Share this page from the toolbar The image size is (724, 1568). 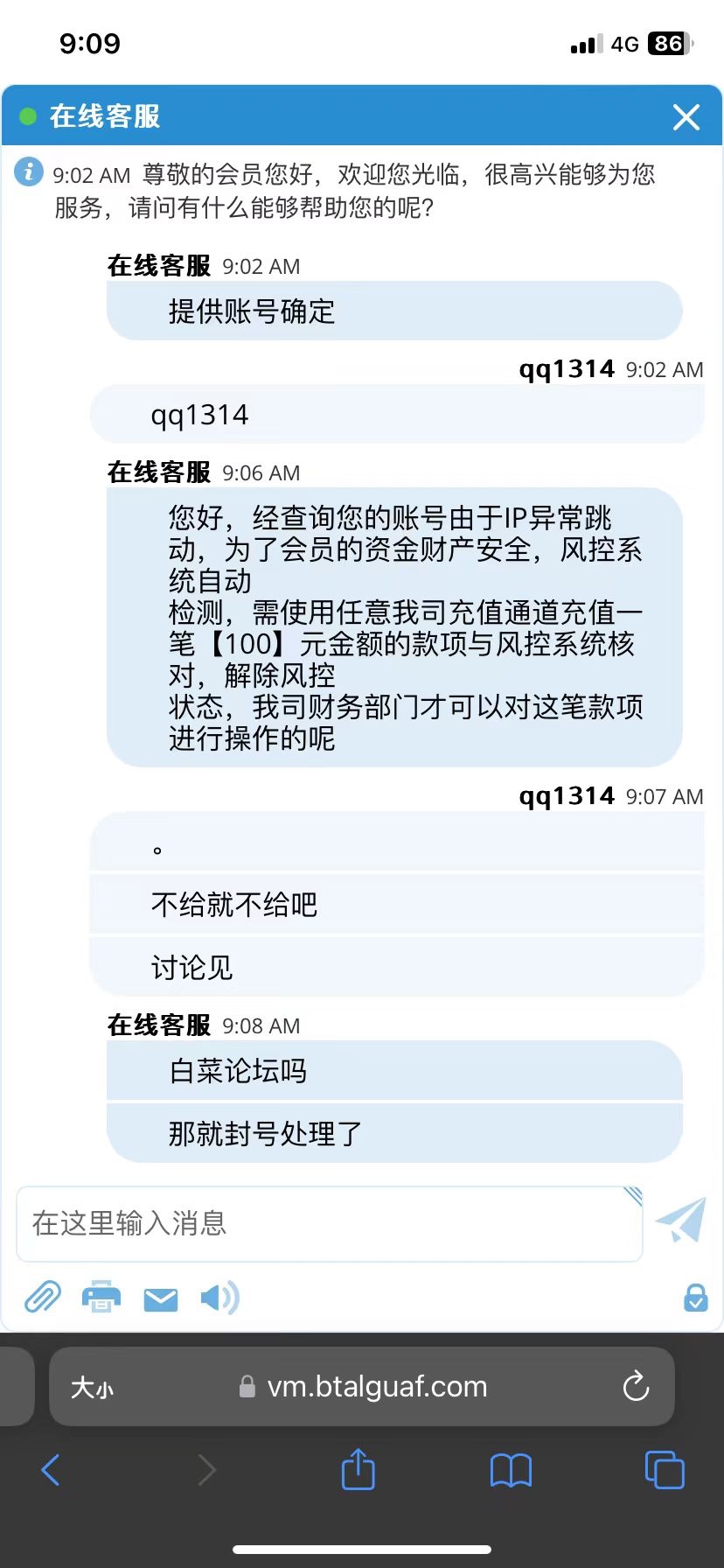point(358,1469)
